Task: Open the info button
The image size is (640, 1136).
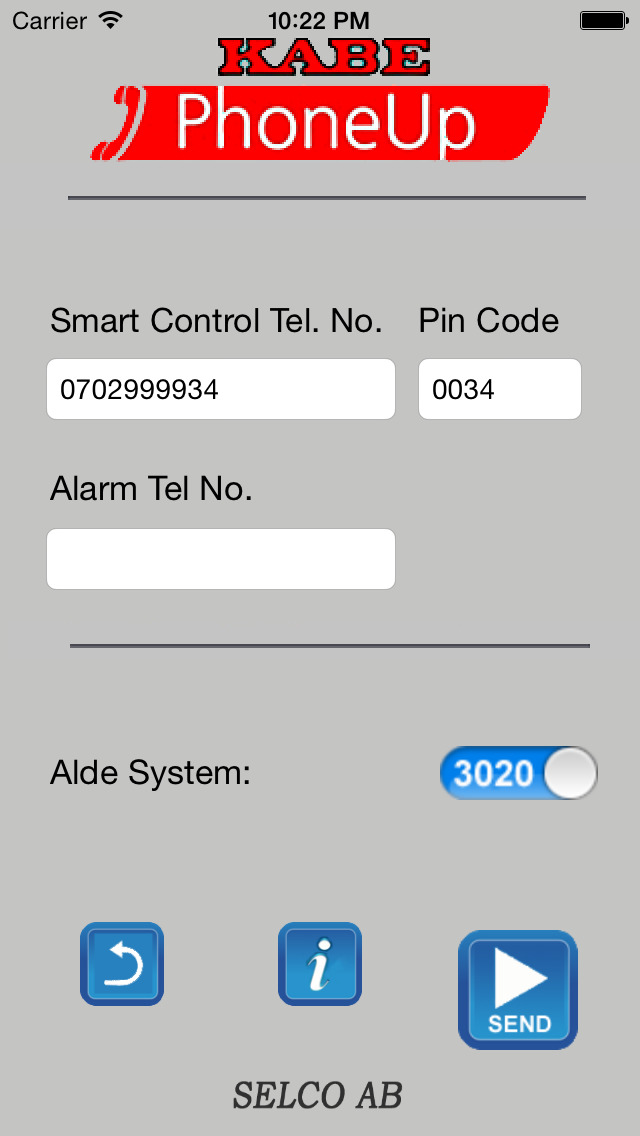Action: pos(320,964)
